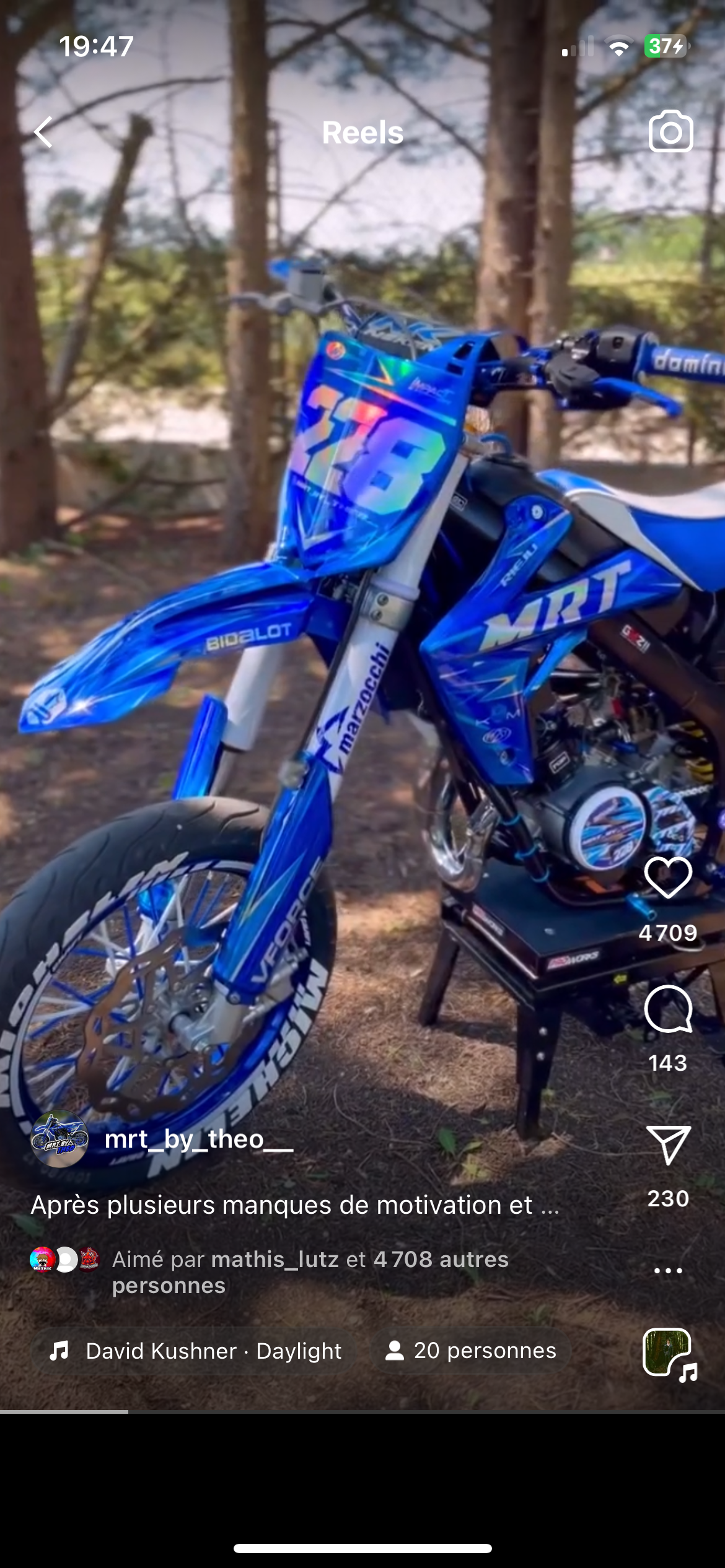725x1568 pixels.
Task: Show the 20 personnes tagged
Action: 471,1351
